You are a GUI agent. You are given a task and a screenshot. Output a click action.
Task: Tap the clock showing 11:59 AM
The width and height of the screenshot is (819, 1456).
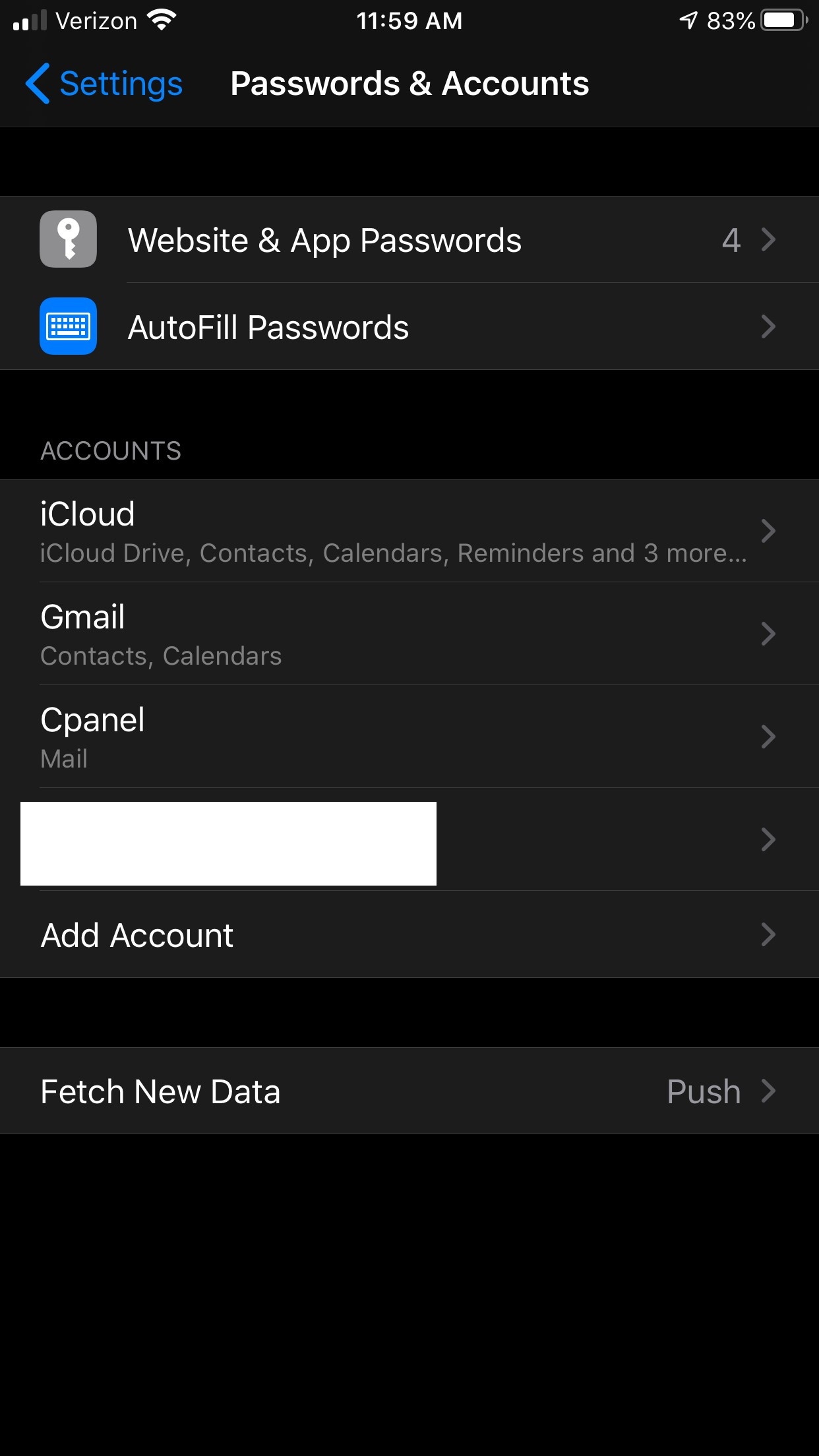[x=409, y=20]
